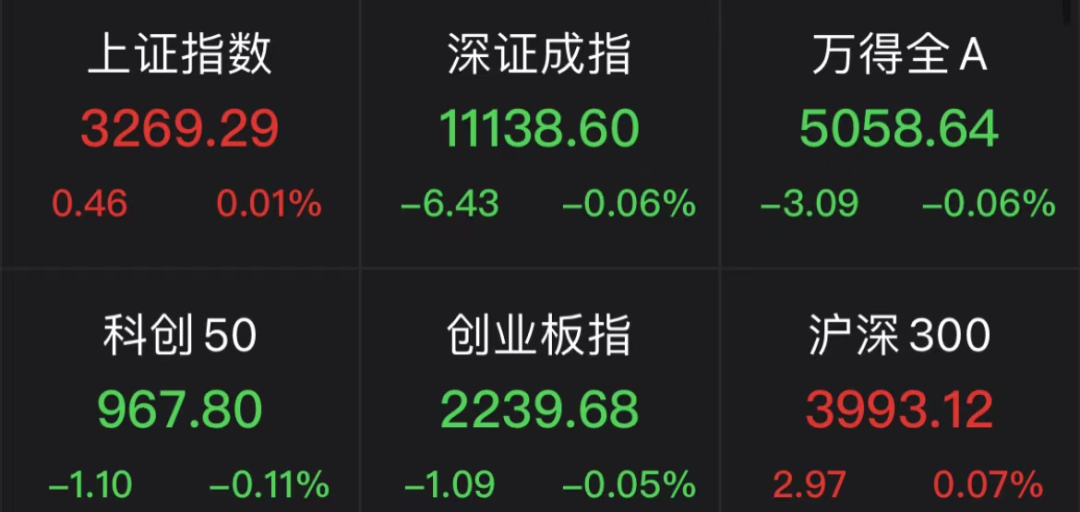Open the 深证成指 index tile
The image size is (1080, 512).
pos(539,133)
